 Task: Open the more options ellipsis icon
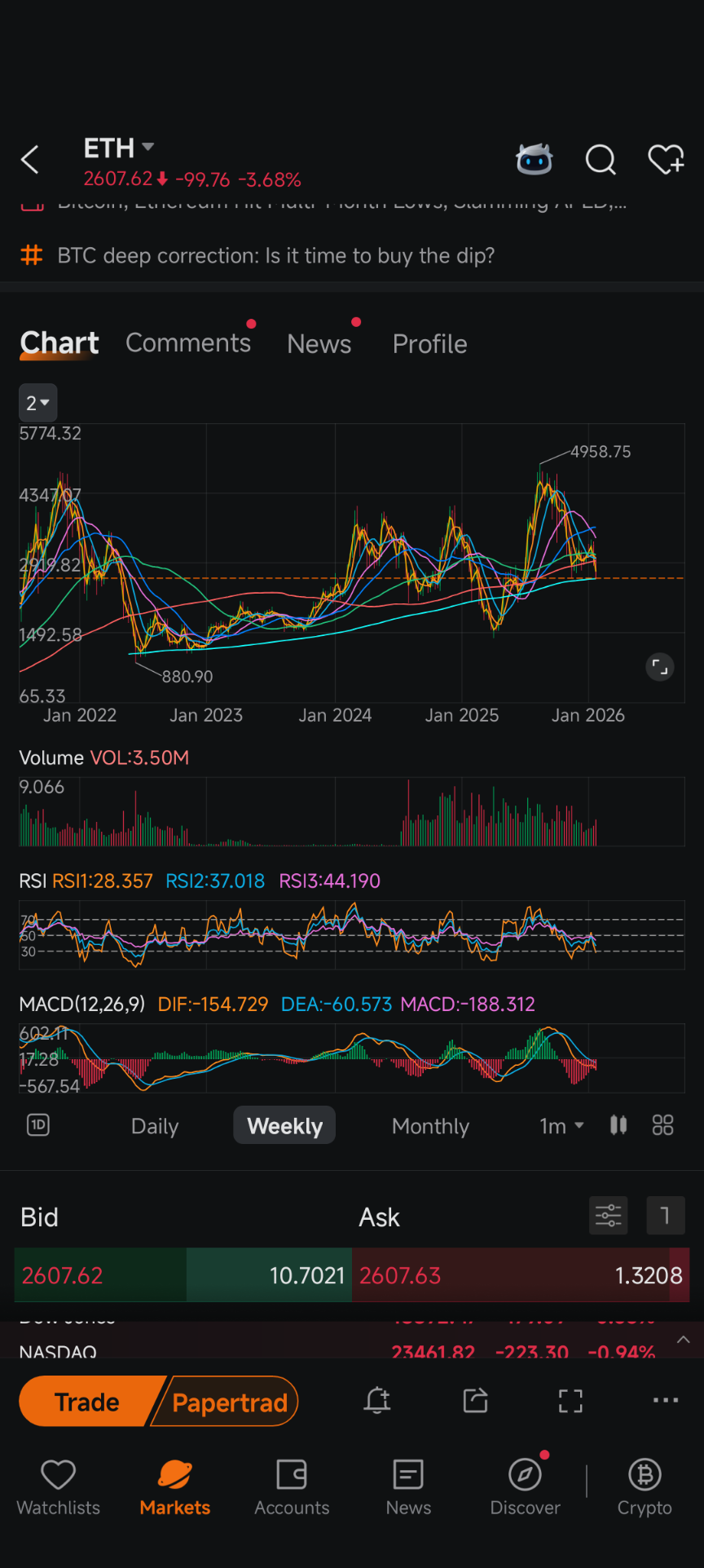(665, 1401)
